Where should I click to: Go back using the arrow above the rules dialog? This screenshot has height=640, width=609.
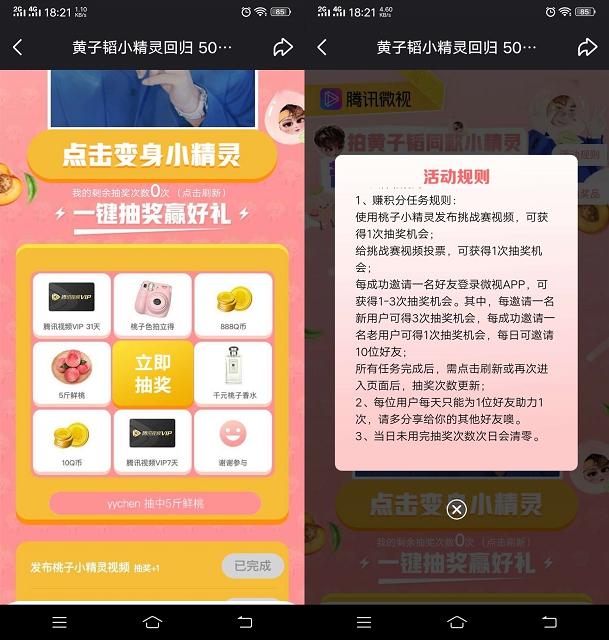[x=322, y=47]
